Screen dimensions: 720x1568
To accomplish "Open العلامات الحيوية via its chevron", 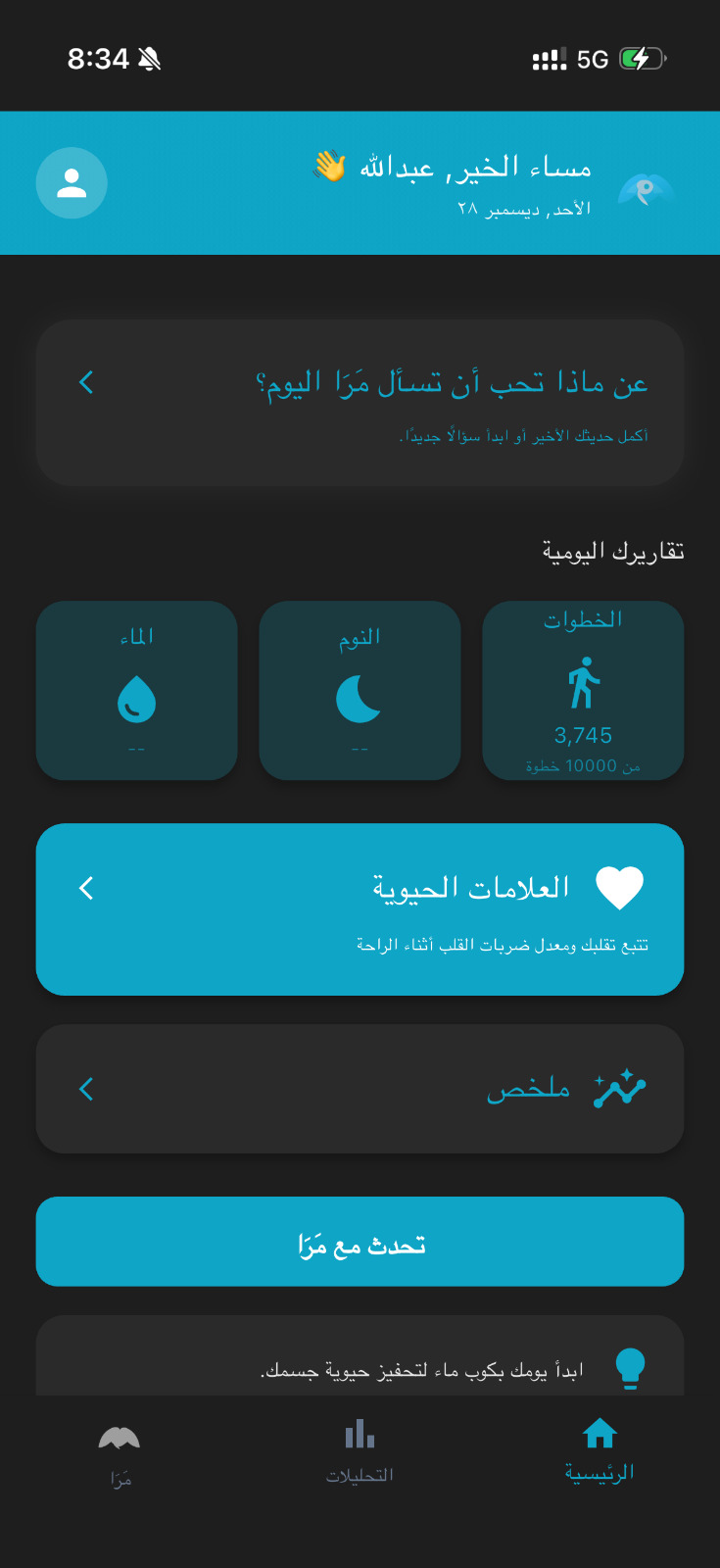I will (x=85, y=888).
